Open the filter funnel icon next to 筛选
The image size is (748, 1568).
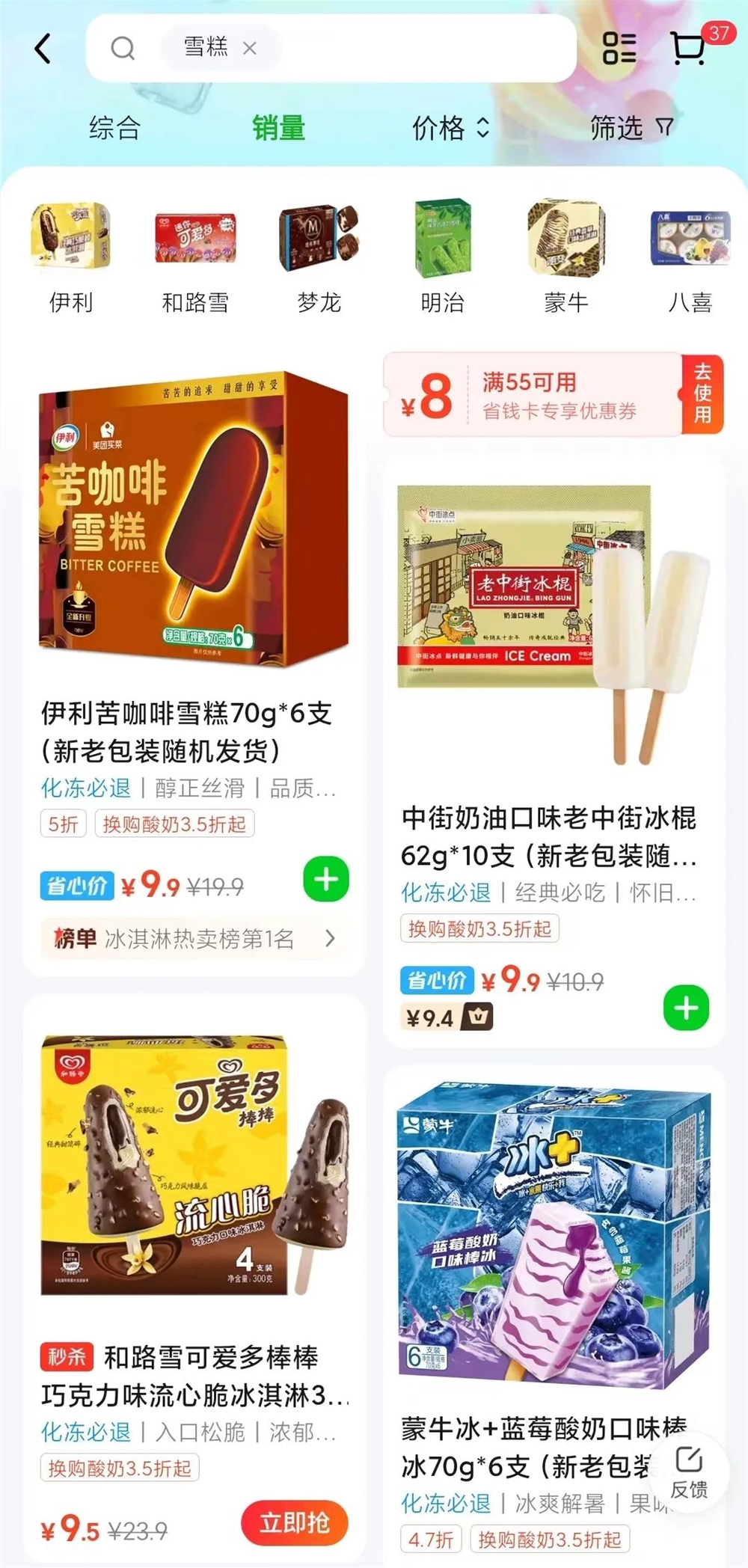[x=664, y=128]
